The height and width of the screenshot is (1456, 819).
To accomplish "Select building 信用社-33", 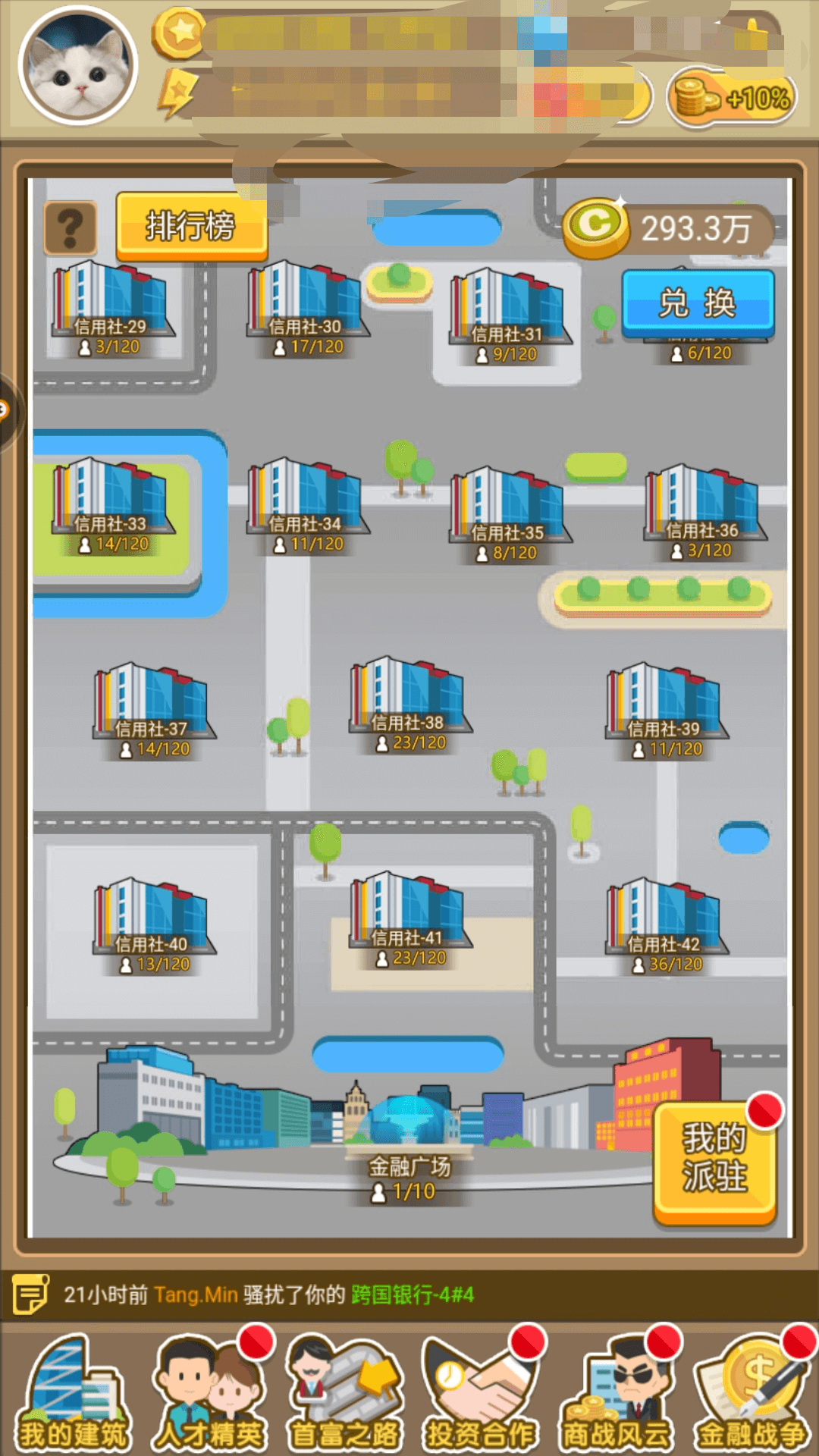I will point(111,500).
